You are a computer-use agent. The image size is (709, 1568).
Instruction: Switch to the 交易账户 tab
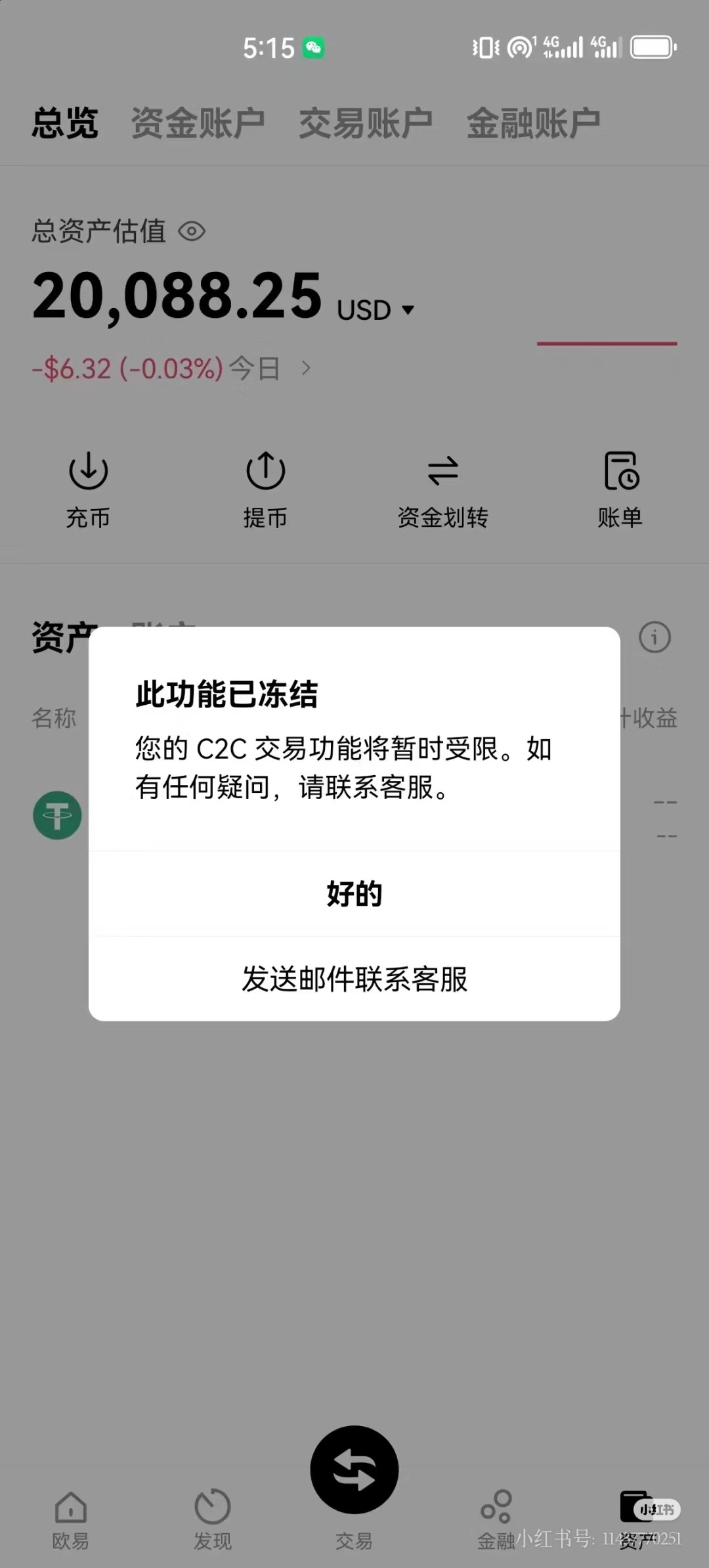click(x=366, y=123)
